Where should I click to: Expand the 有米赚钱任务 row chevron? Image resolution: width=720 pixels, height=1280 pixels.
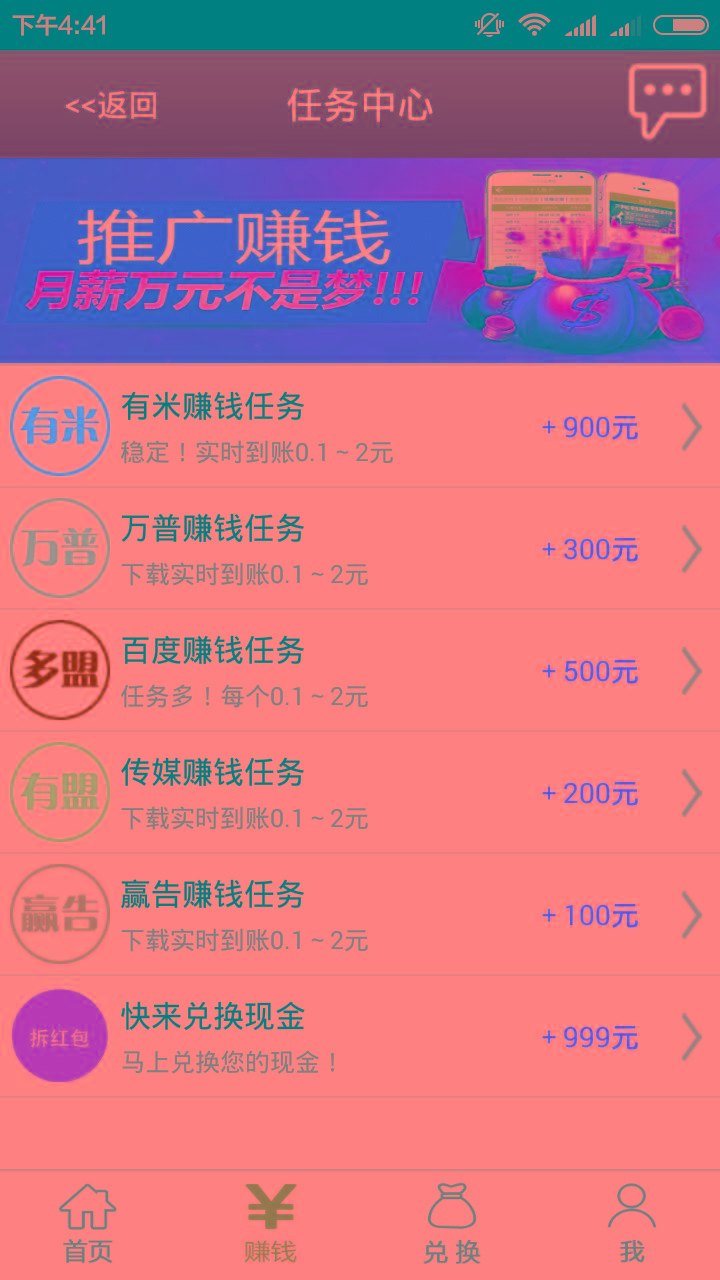pyautogui.click(x=691, y=426)
